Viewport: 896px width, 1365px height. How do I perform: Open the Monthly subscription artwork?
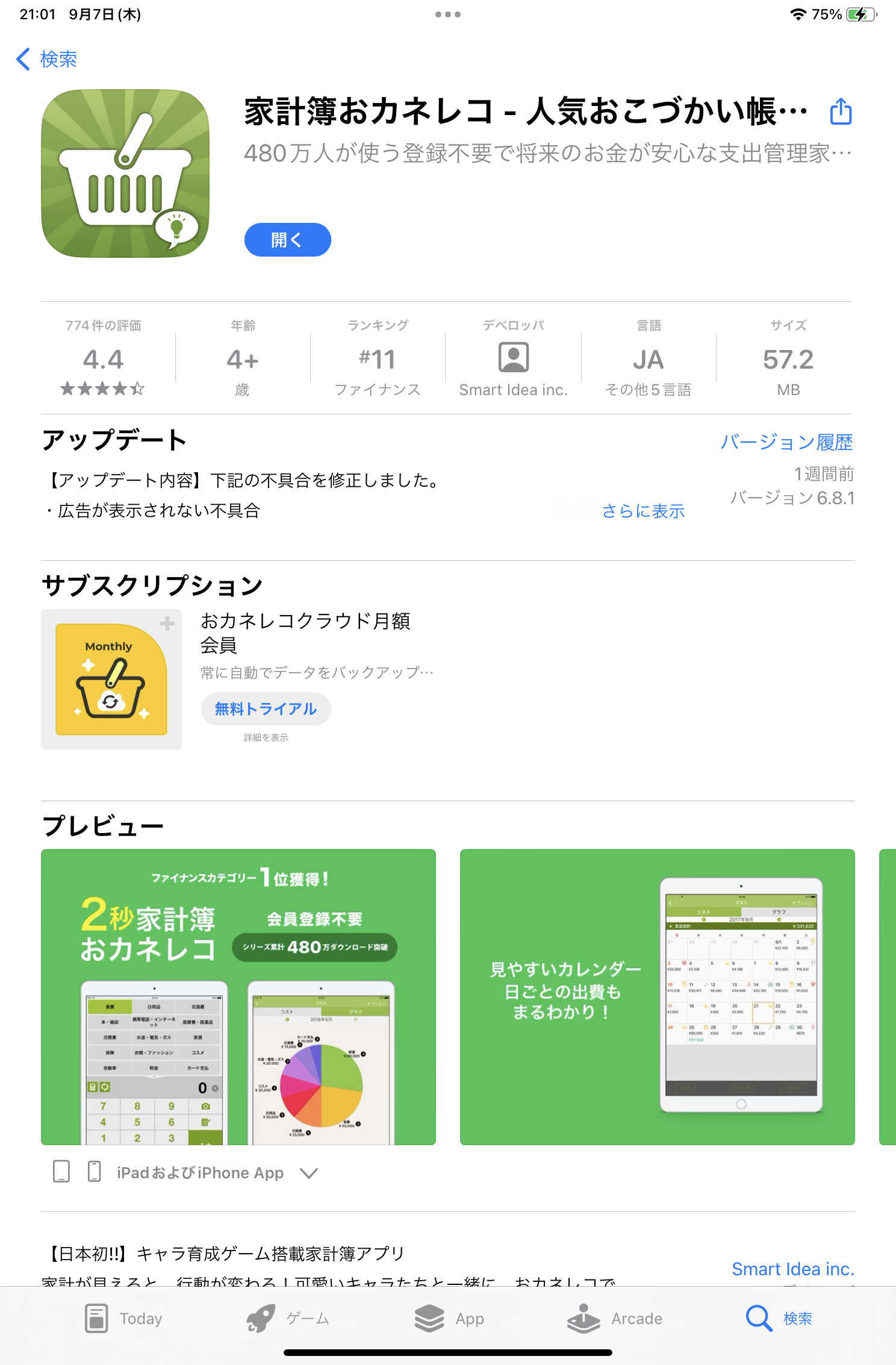point(111,679)
